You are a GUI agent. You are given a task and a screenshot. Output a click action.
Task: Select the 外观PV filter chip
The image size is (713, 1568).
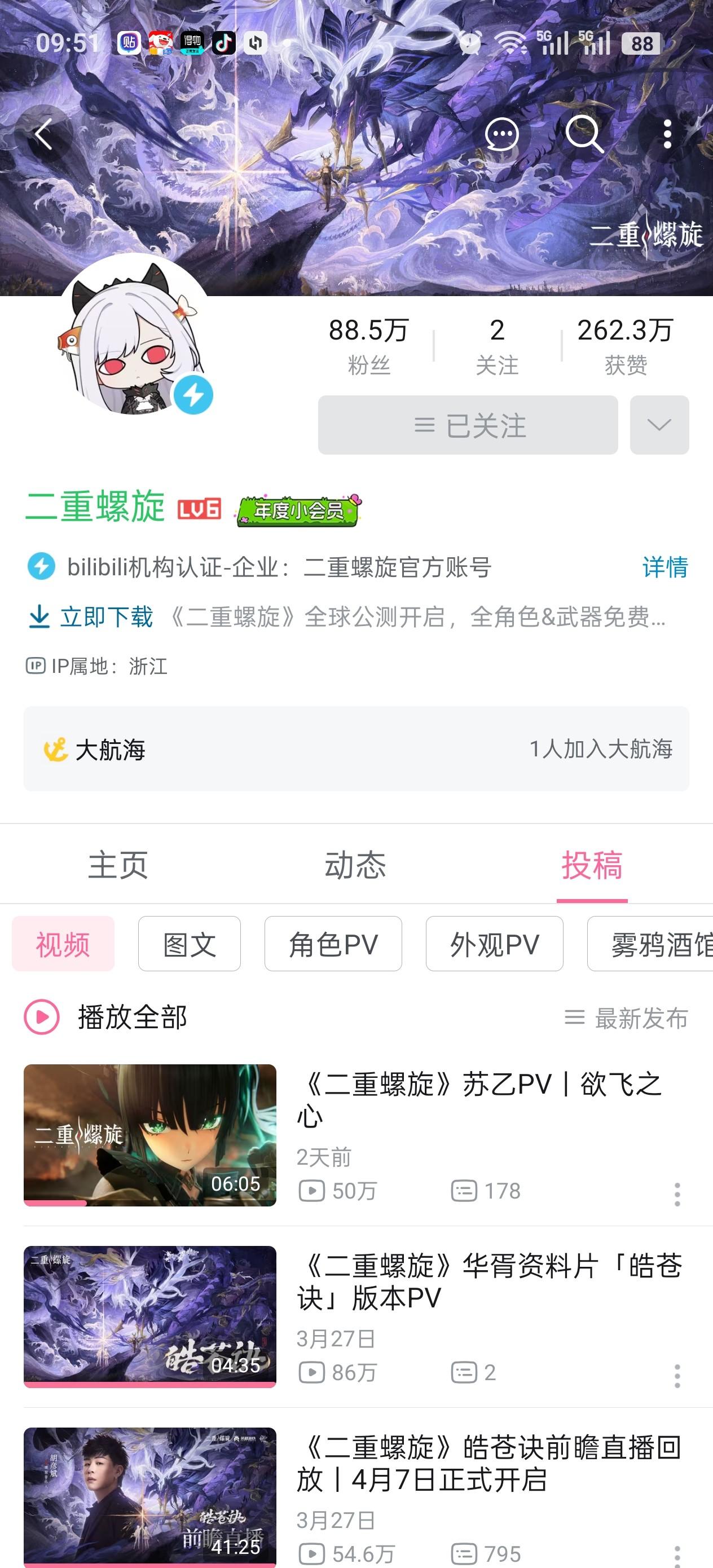pyautogui.click(x=494, y=944)
